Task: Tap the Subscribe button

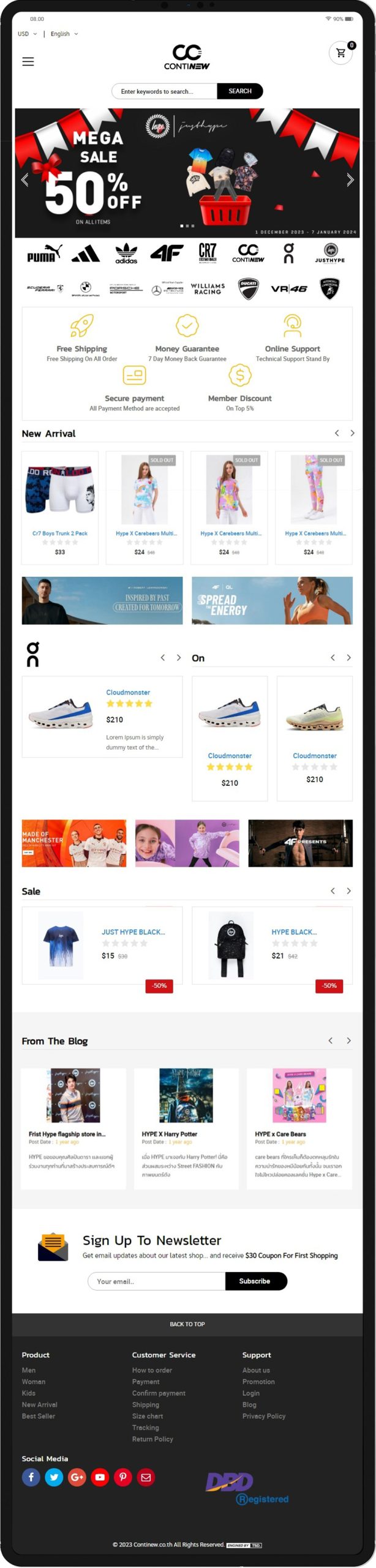Action: click(x=255, y=1281)
